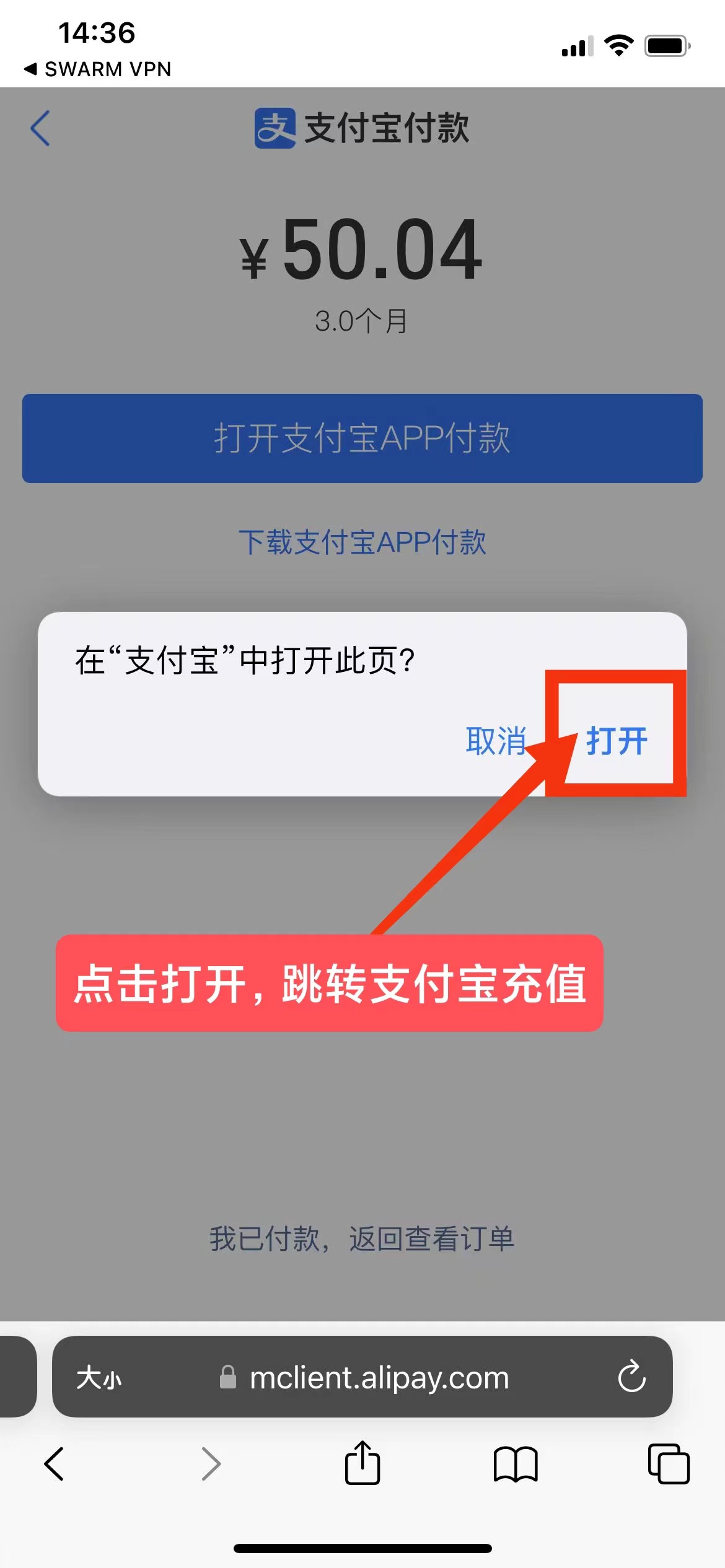Show open Safari tabs
The image size is (725, 1568).
tap(669, 1464)
